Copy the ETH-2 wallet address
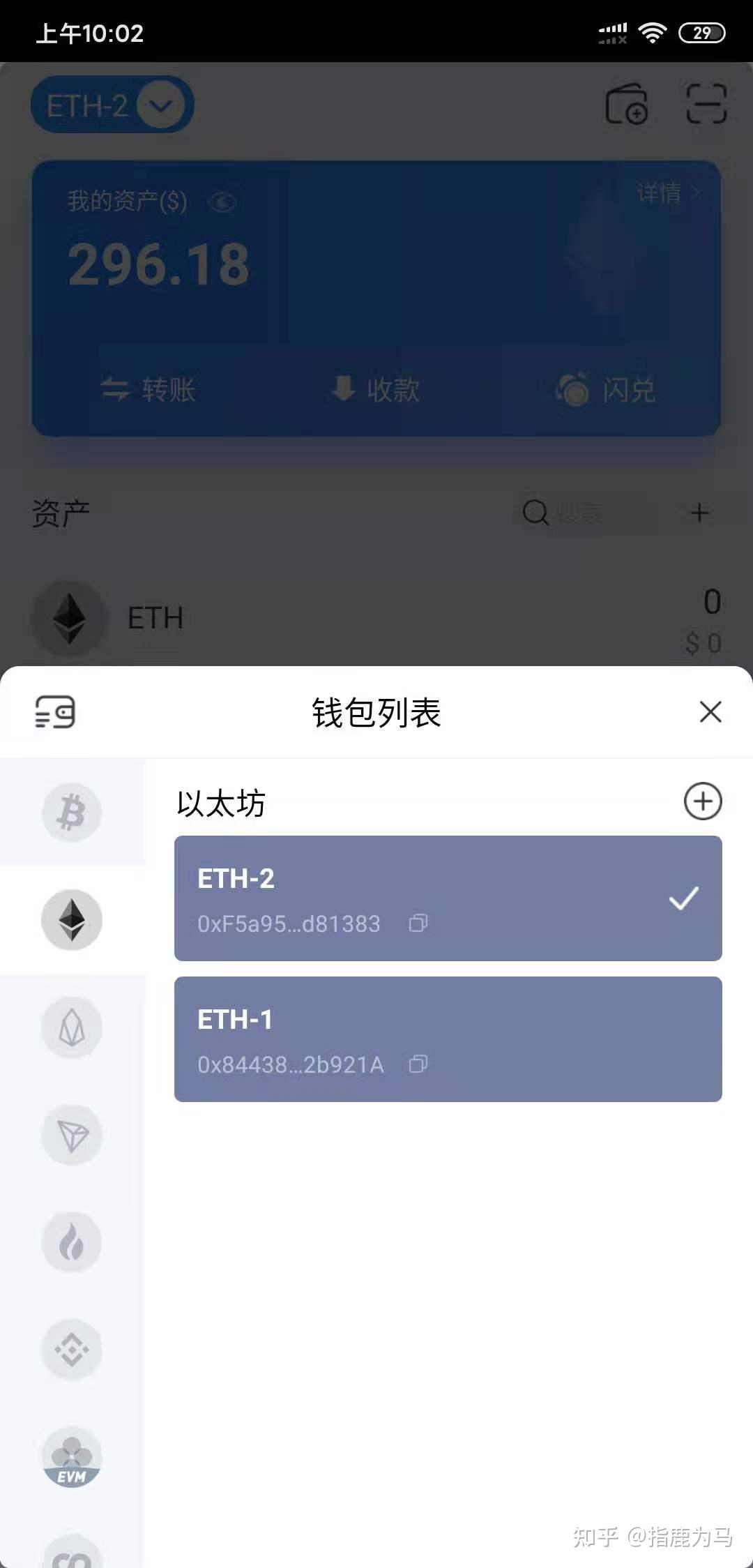This screenshot has height=1568, width=753. 419,923
